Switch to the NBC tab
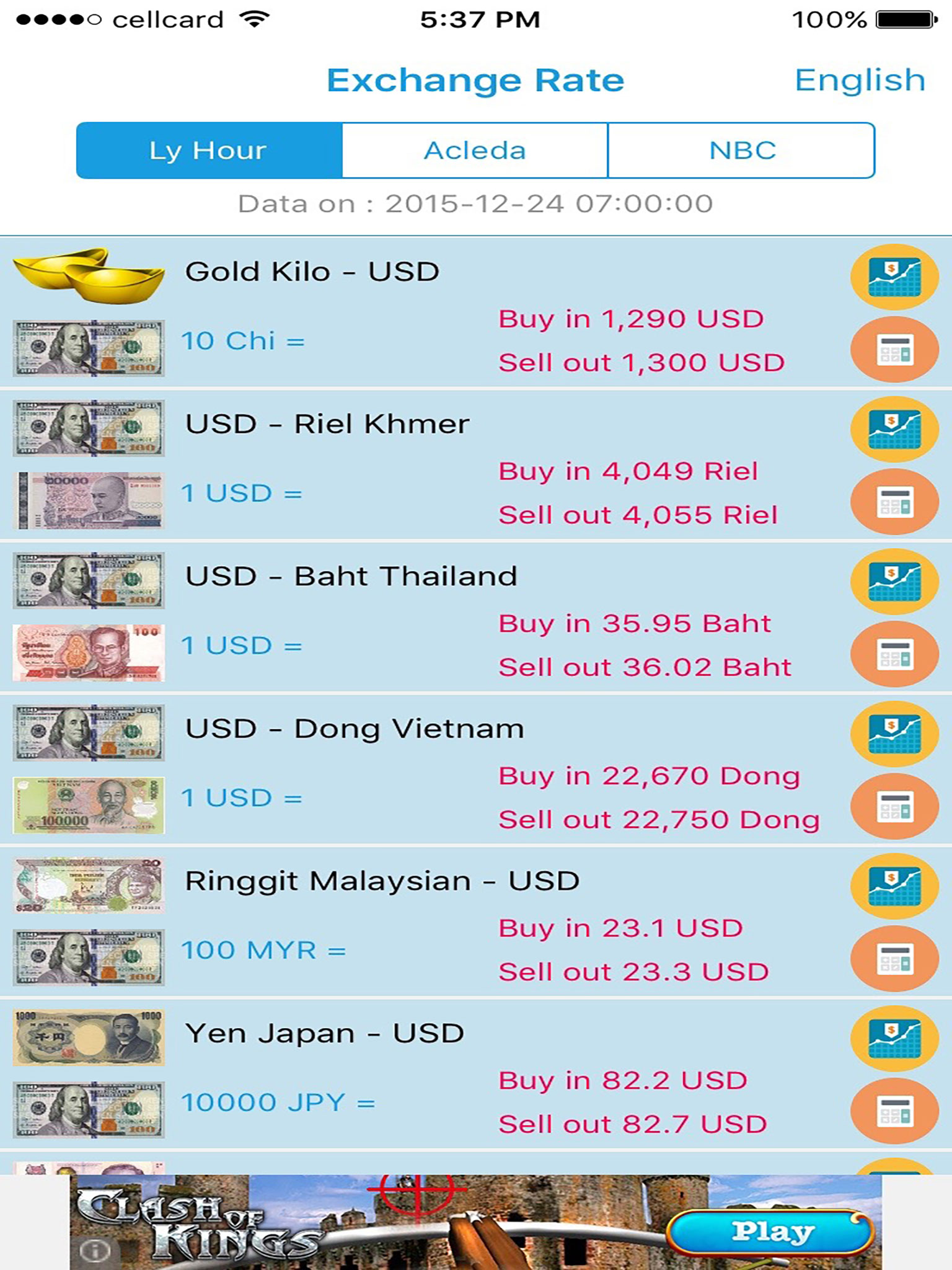The image size is (952, 1270). pos(741,150)
